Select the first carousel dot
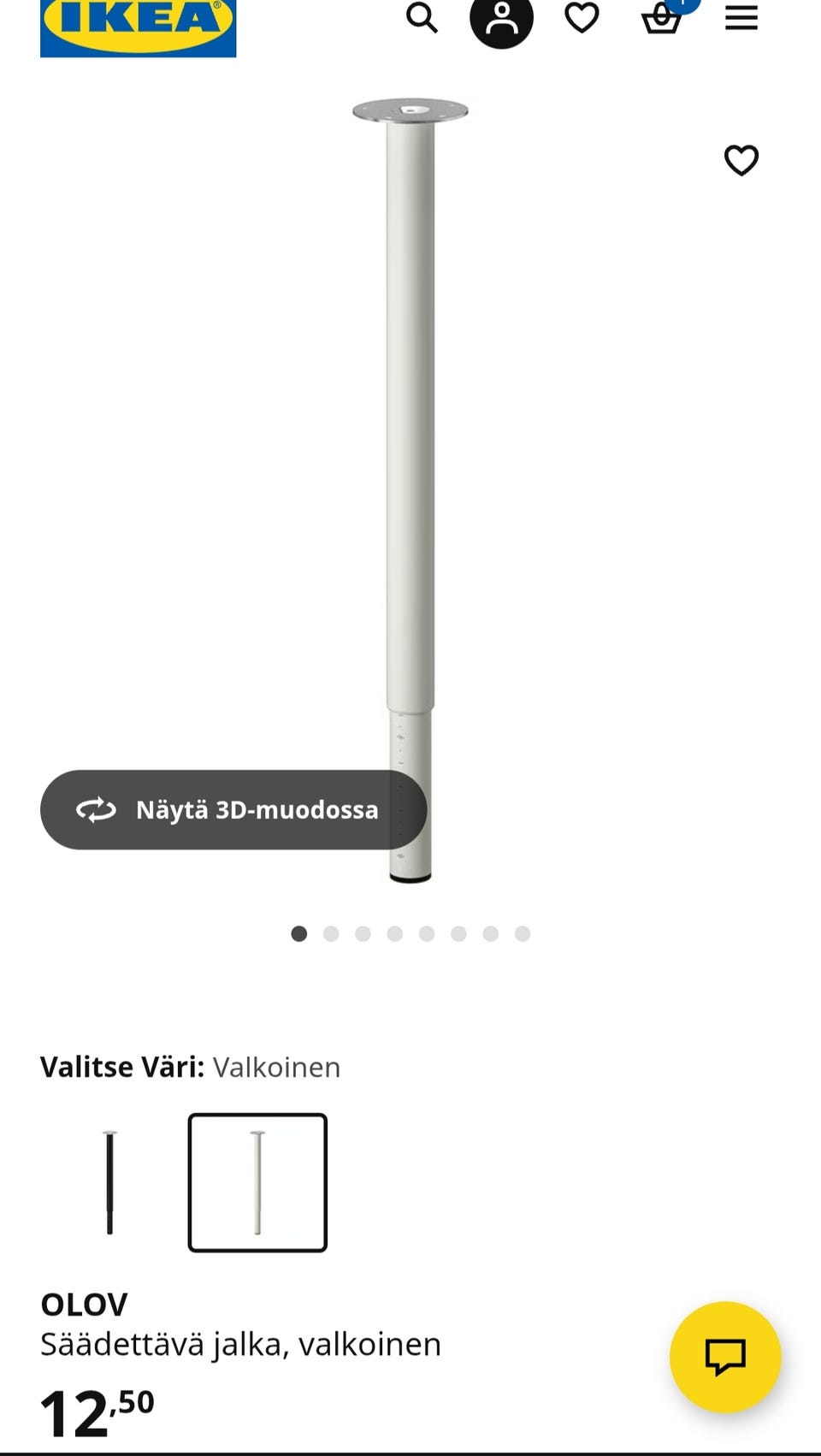This screenshot has width=821, height=1456. click(298, 933)
